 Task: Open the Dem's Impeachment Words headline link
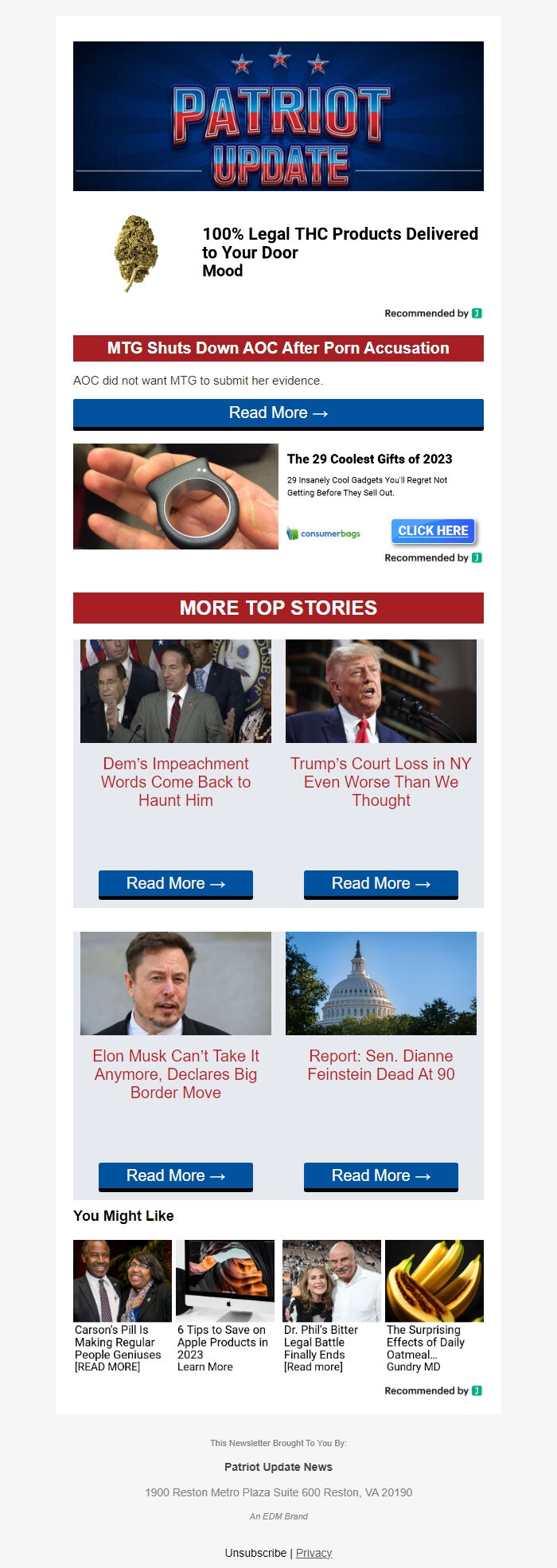(x=176, y=782)
